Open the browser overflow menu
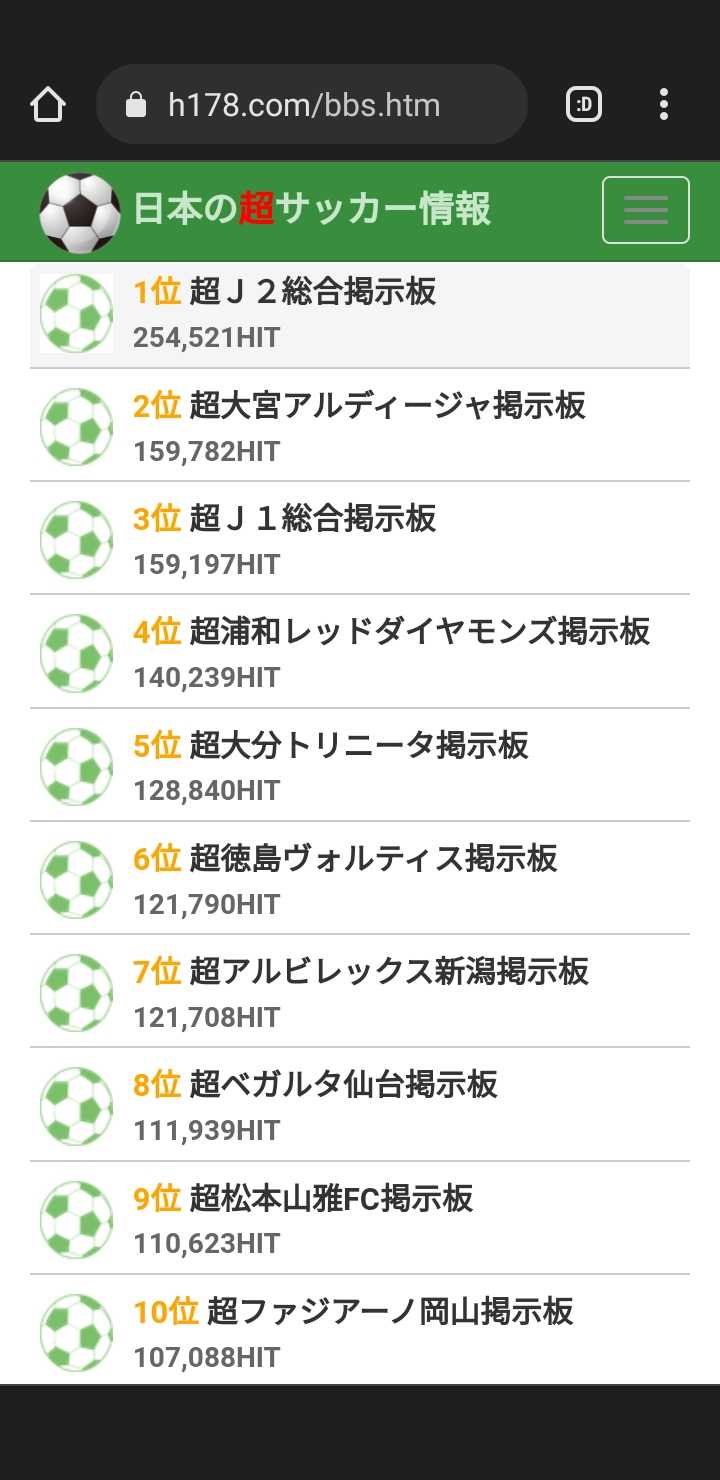 click(x=664, y=104)
